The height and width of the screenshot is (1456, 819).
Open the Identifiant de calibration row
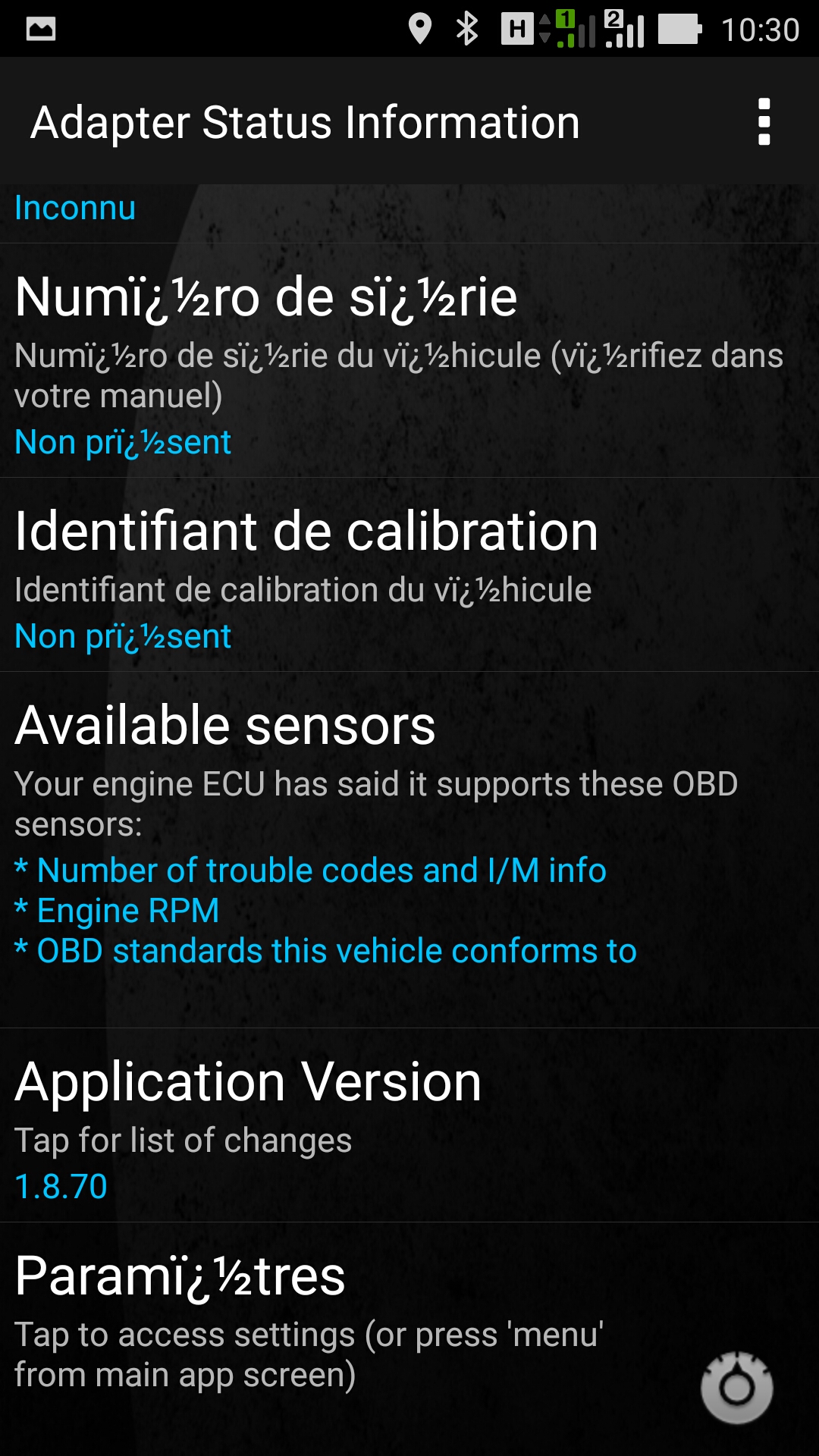click(409, 574)
